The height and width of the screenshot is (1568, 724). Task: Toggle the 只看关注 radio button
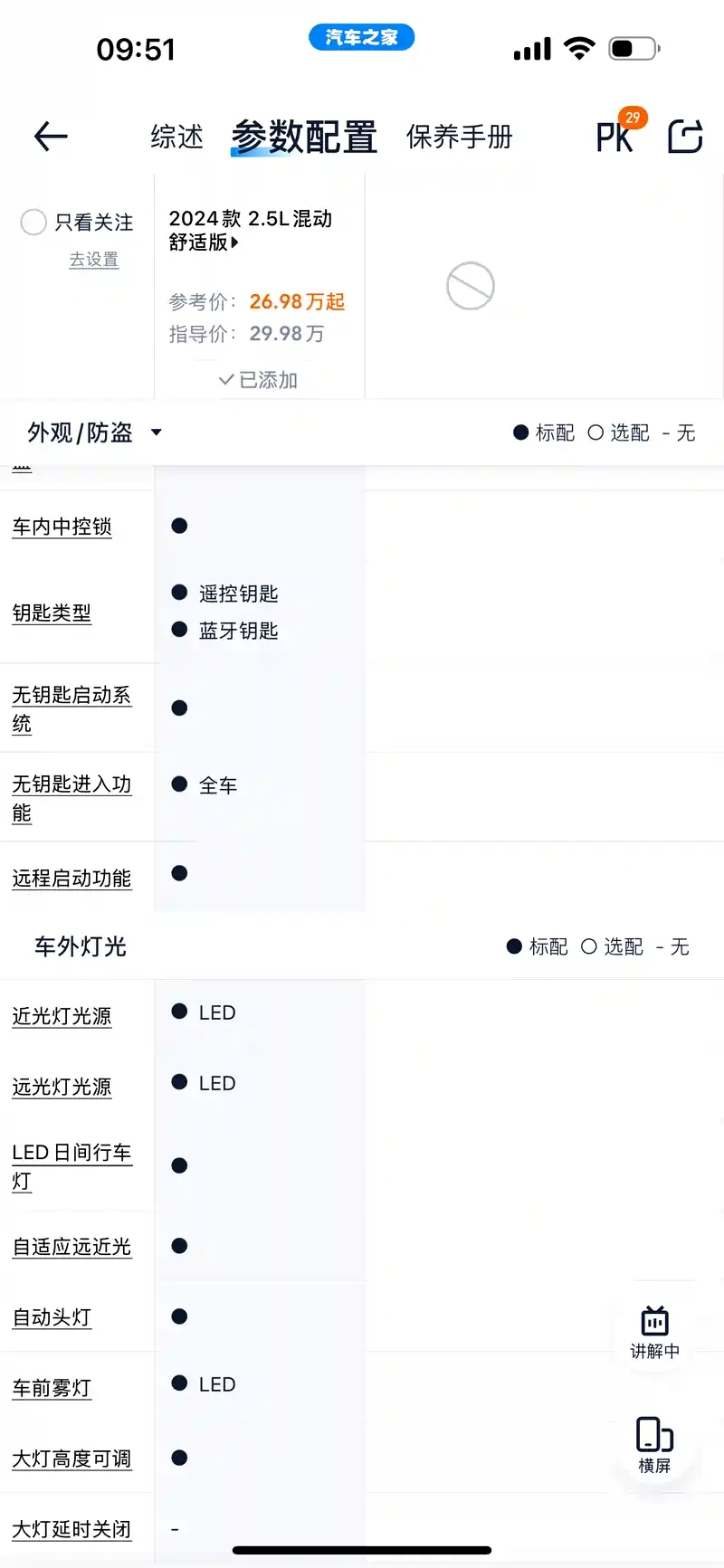click(33, 222)
